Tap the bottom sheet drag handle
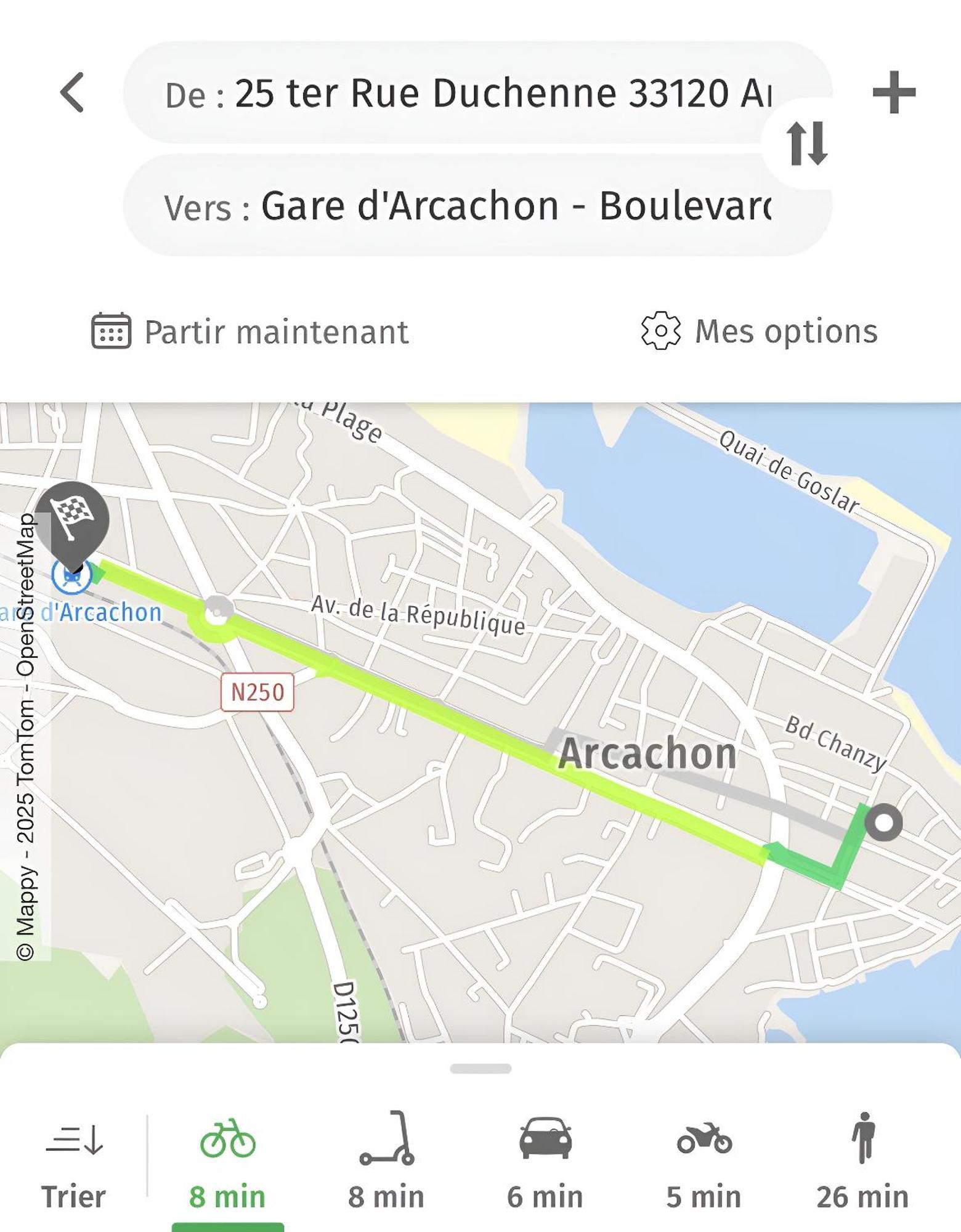The image size is (961, 1232). tap(480, 1069)
